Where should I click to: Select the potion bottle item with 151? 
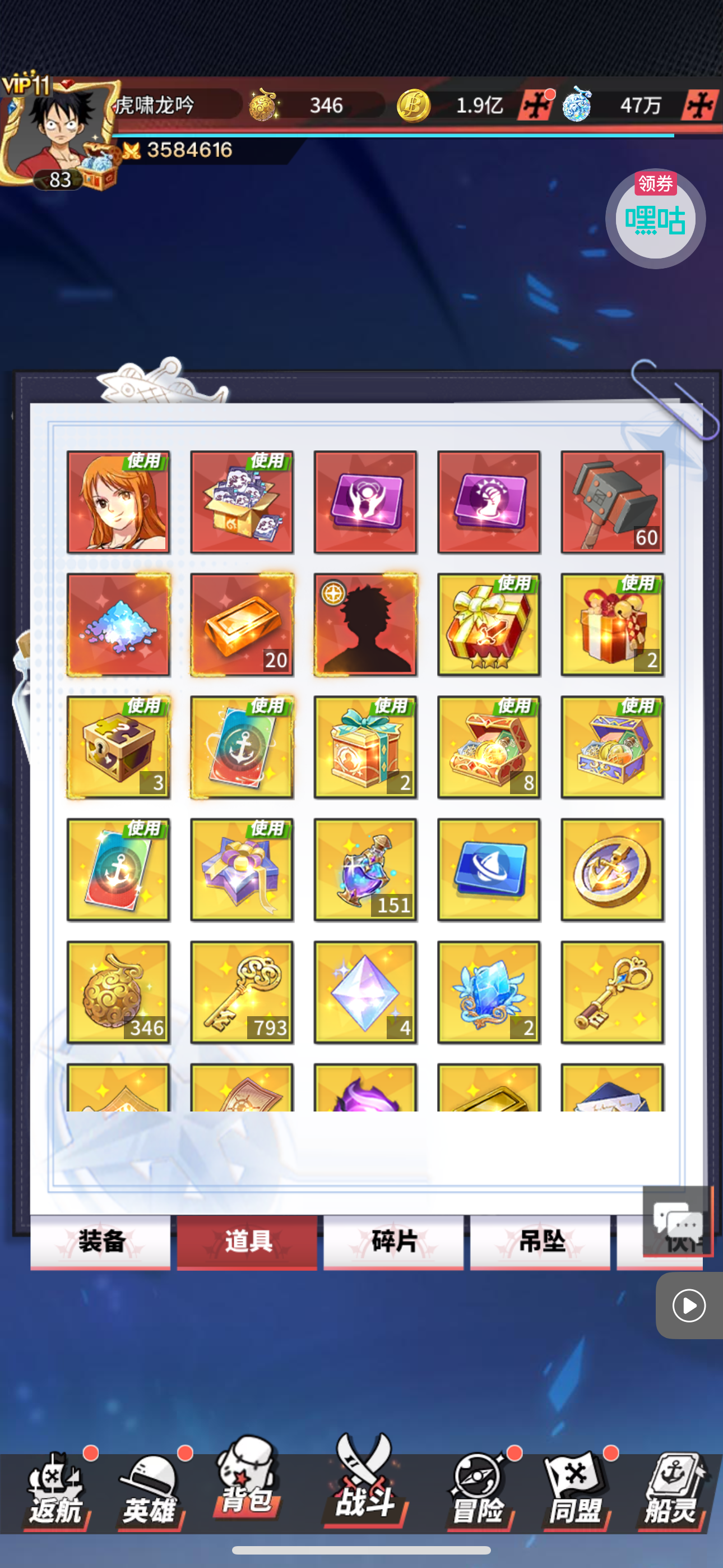coord(365,869)
